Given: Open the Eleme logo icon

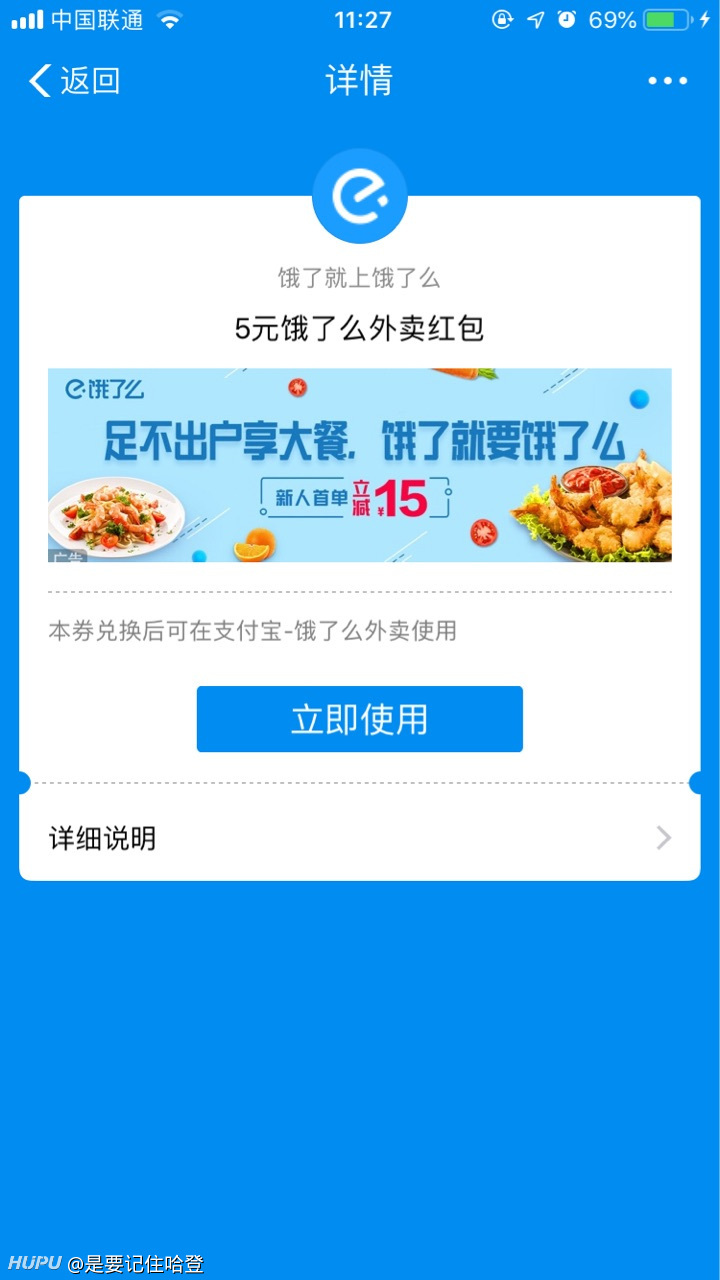Looking at the screenshot, I should point(360,196).
